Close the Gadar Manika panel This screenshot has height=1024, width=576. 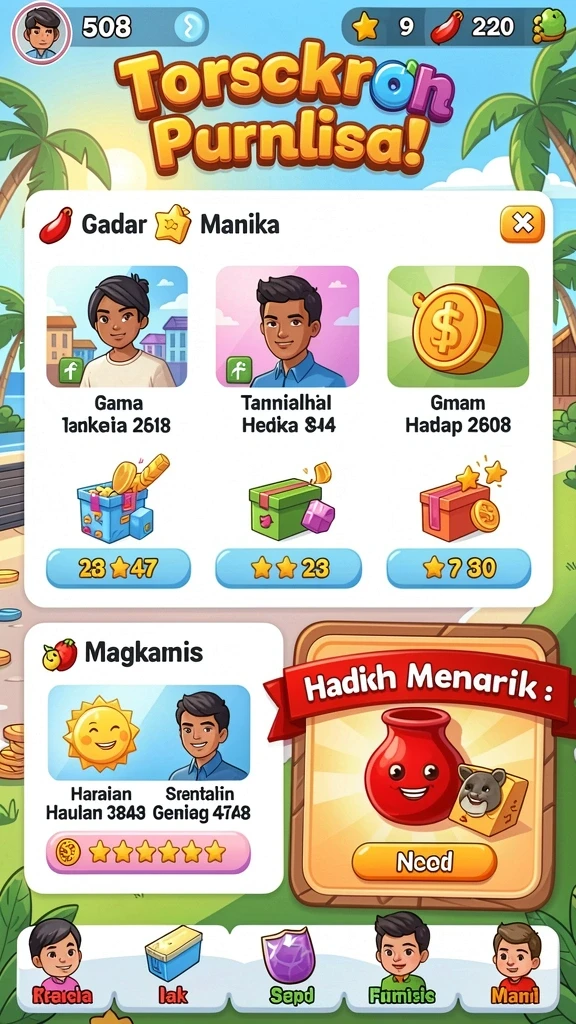pyautogui.click(x=522, y=224)
